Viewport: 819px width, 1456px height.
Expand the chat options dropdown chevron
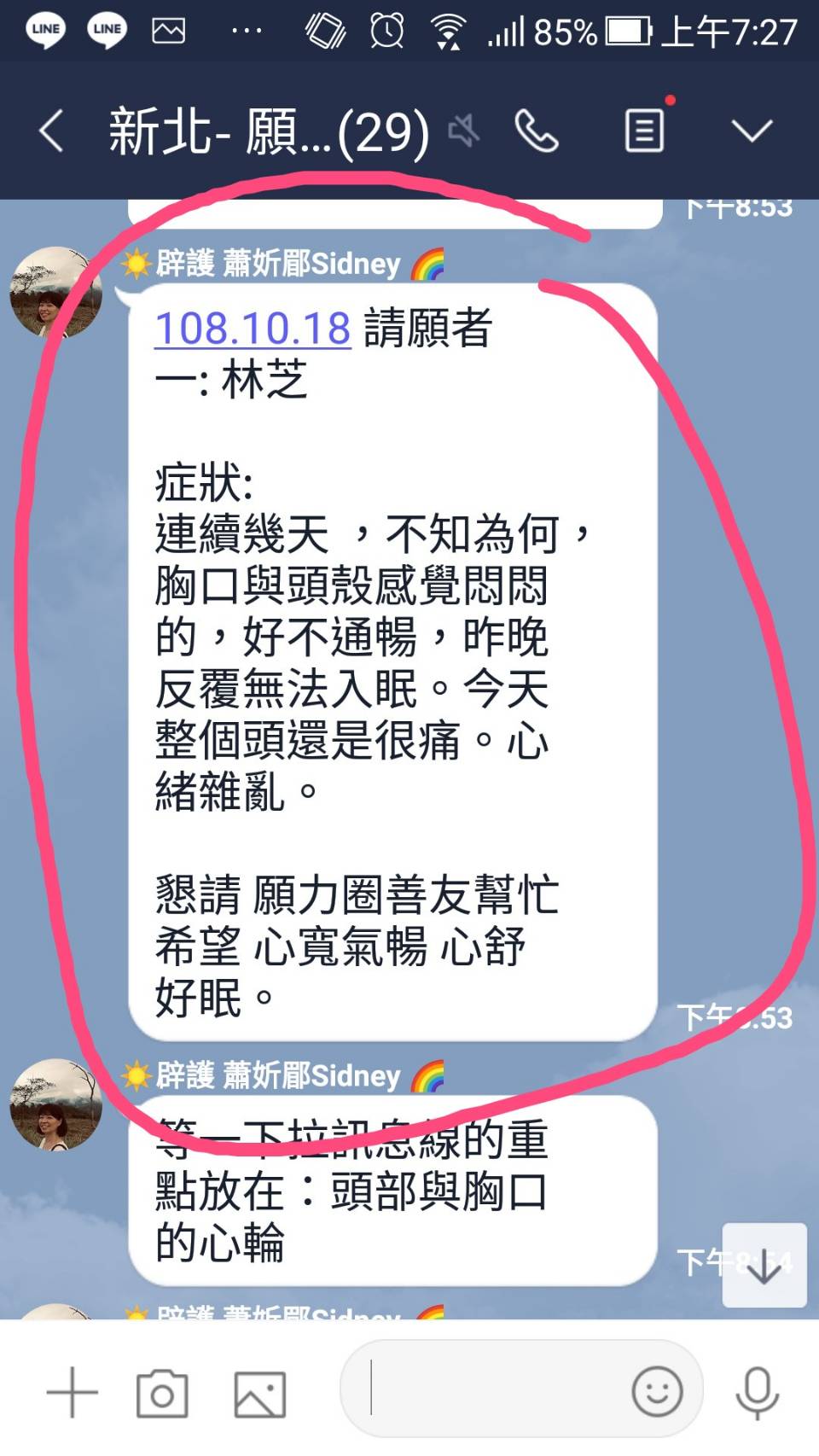pos(752,131)
